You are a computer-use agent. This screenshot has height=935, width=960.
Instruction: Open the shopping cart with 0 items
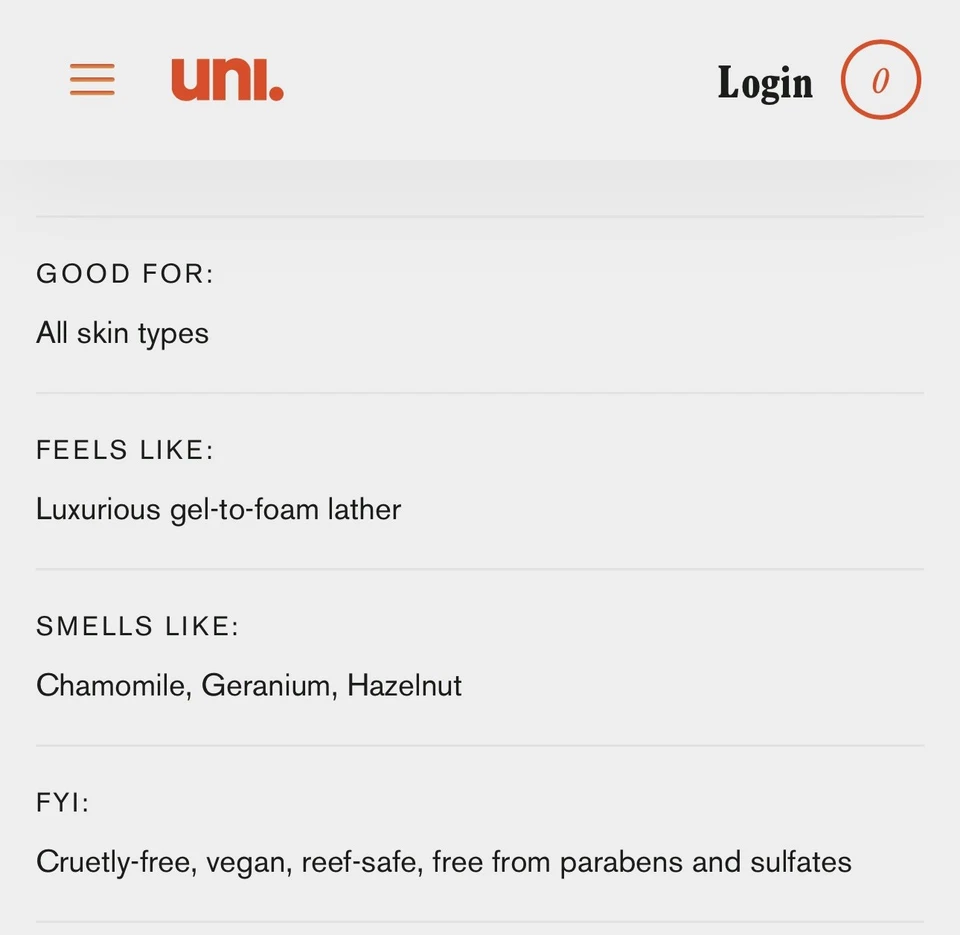880,80
